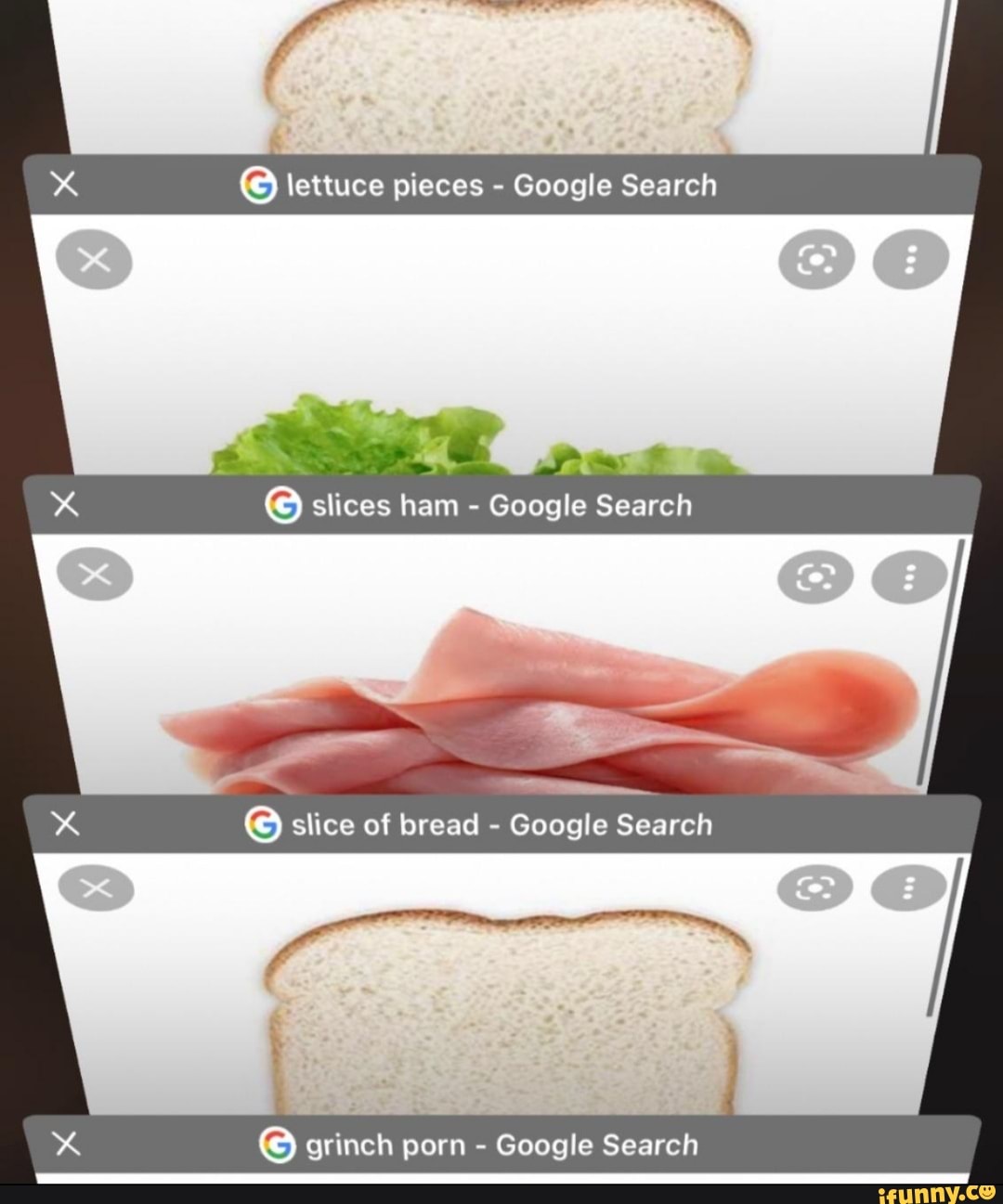The height and width of the screenshot is (1204, 1003).
Task: Switch to the slice of bread tab
Action: [x=501, y=825]
